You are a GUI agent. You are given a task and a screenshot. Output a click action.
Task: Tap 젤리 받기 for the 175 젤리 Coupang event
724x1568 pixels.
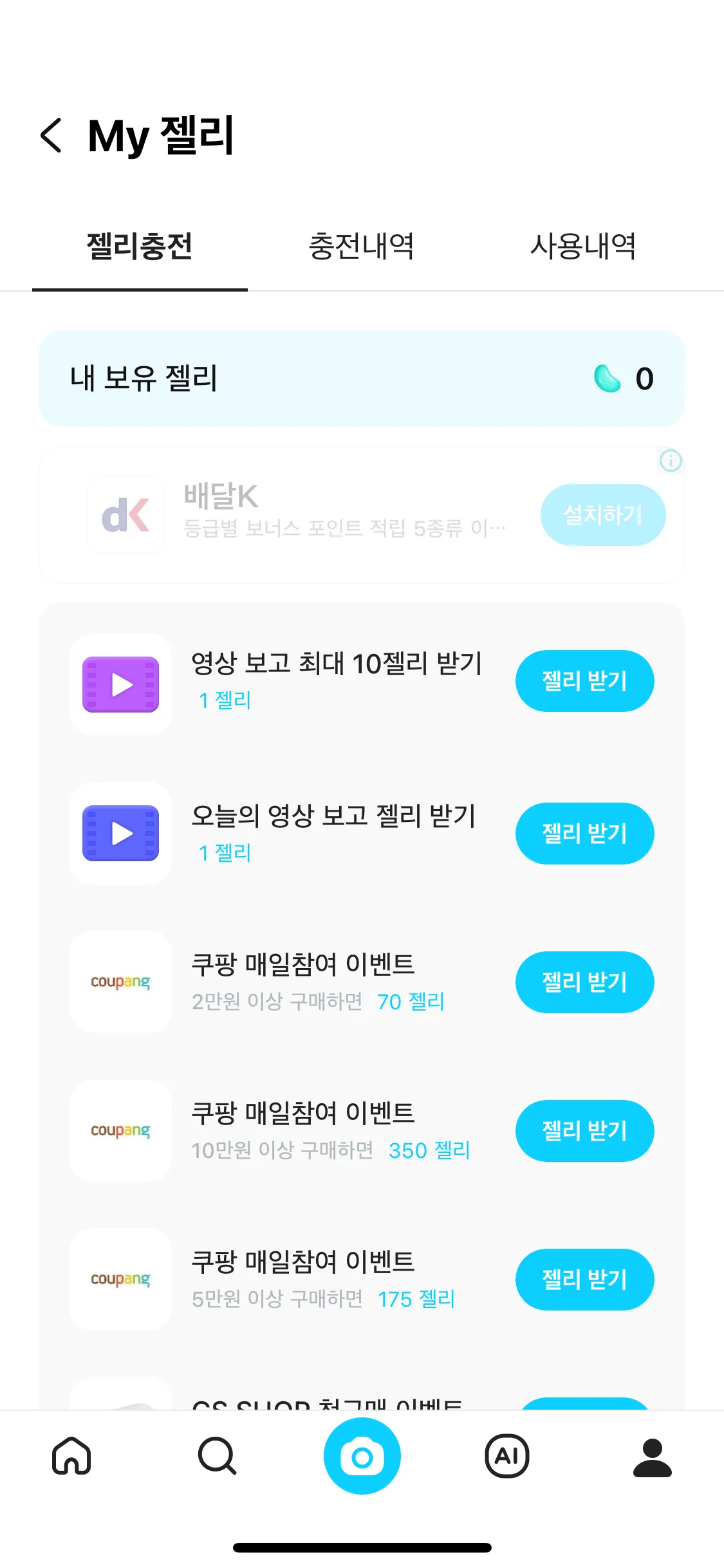tap(584, 1280)
